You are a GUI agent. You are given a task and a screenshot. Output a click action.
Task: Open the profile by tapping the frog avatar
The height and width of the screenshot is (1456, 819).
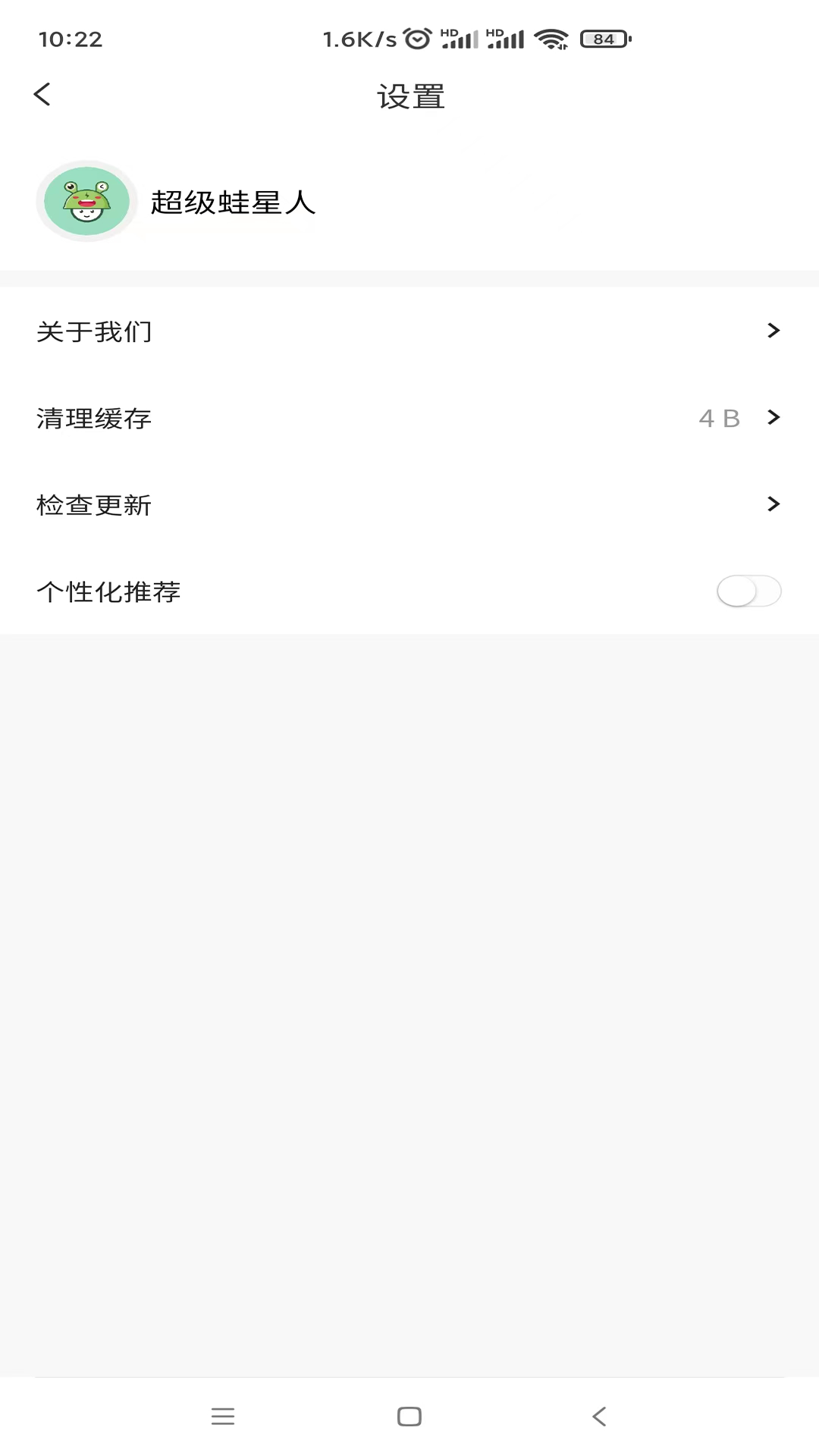coord(86,201)
